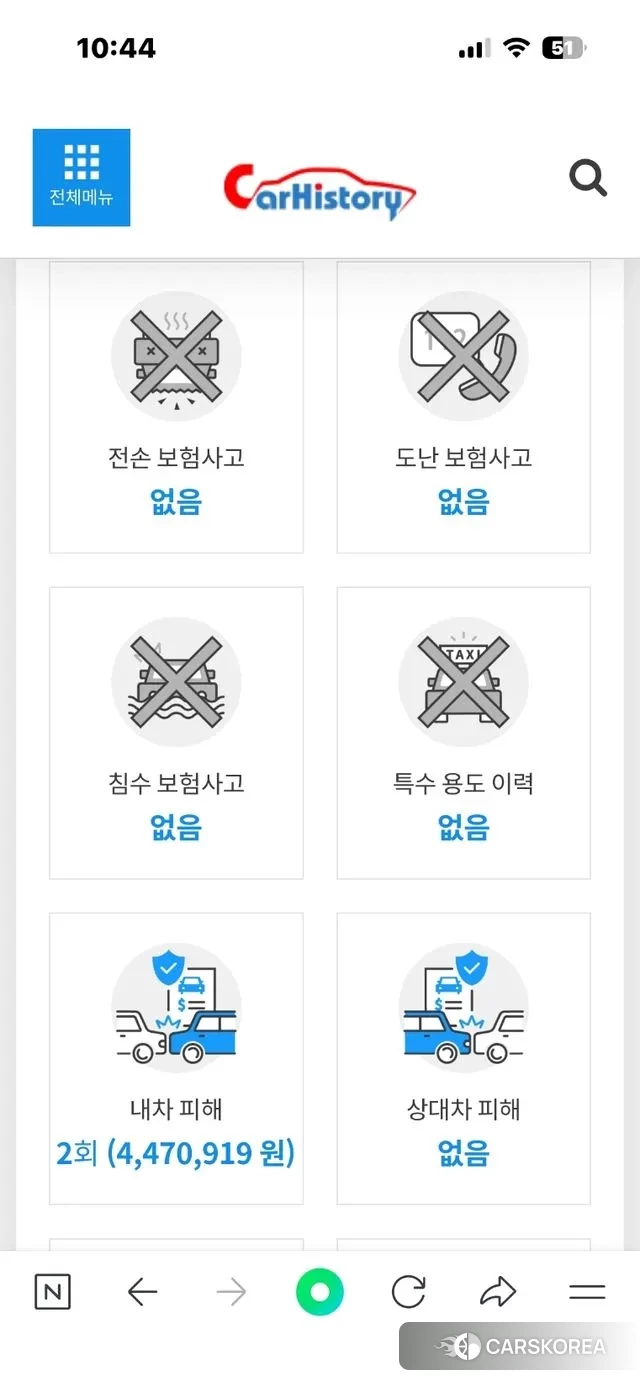Open the 전체메뉴 full menu
This screenshot has width=640, height=1388.
coord(81,177)
